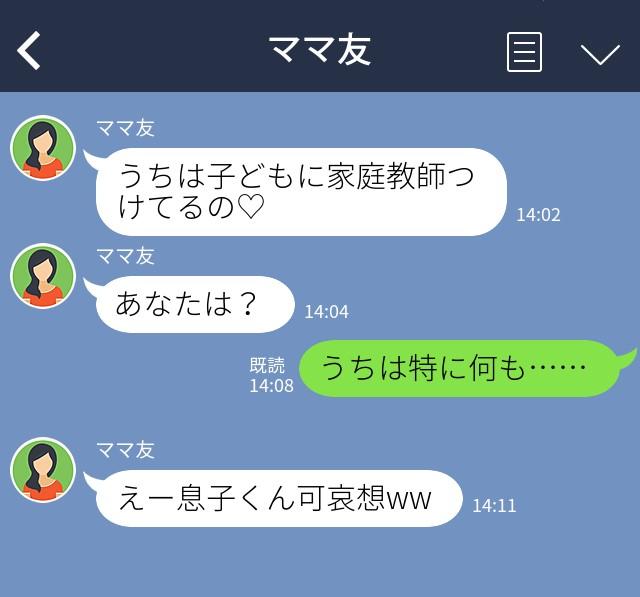Go back from the ママ友 chat
The width and height of the screenshot is (640, 597).
[30, 50]
